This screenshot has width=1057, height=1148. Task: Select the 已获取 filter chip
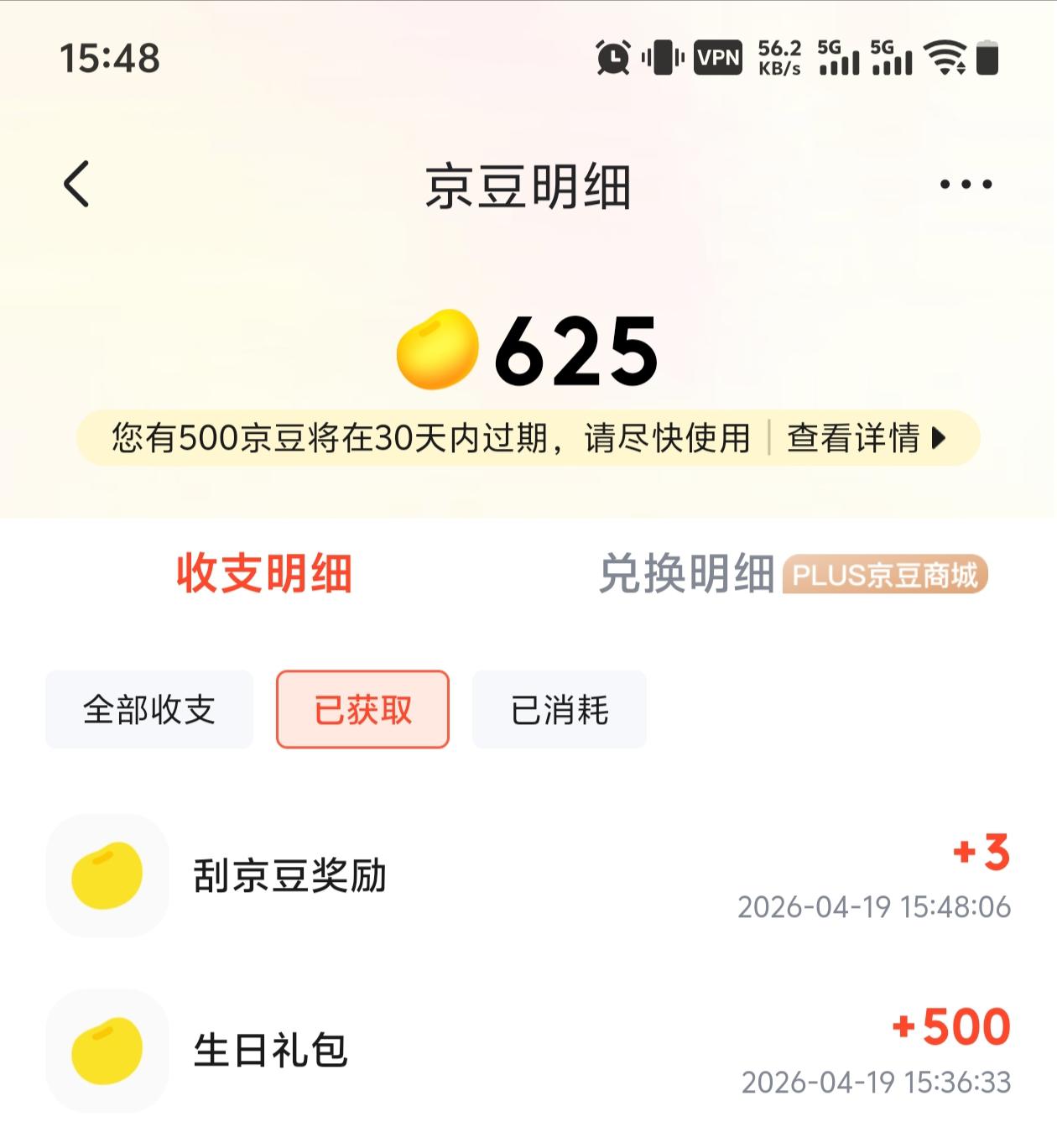(x=362, y=710)
